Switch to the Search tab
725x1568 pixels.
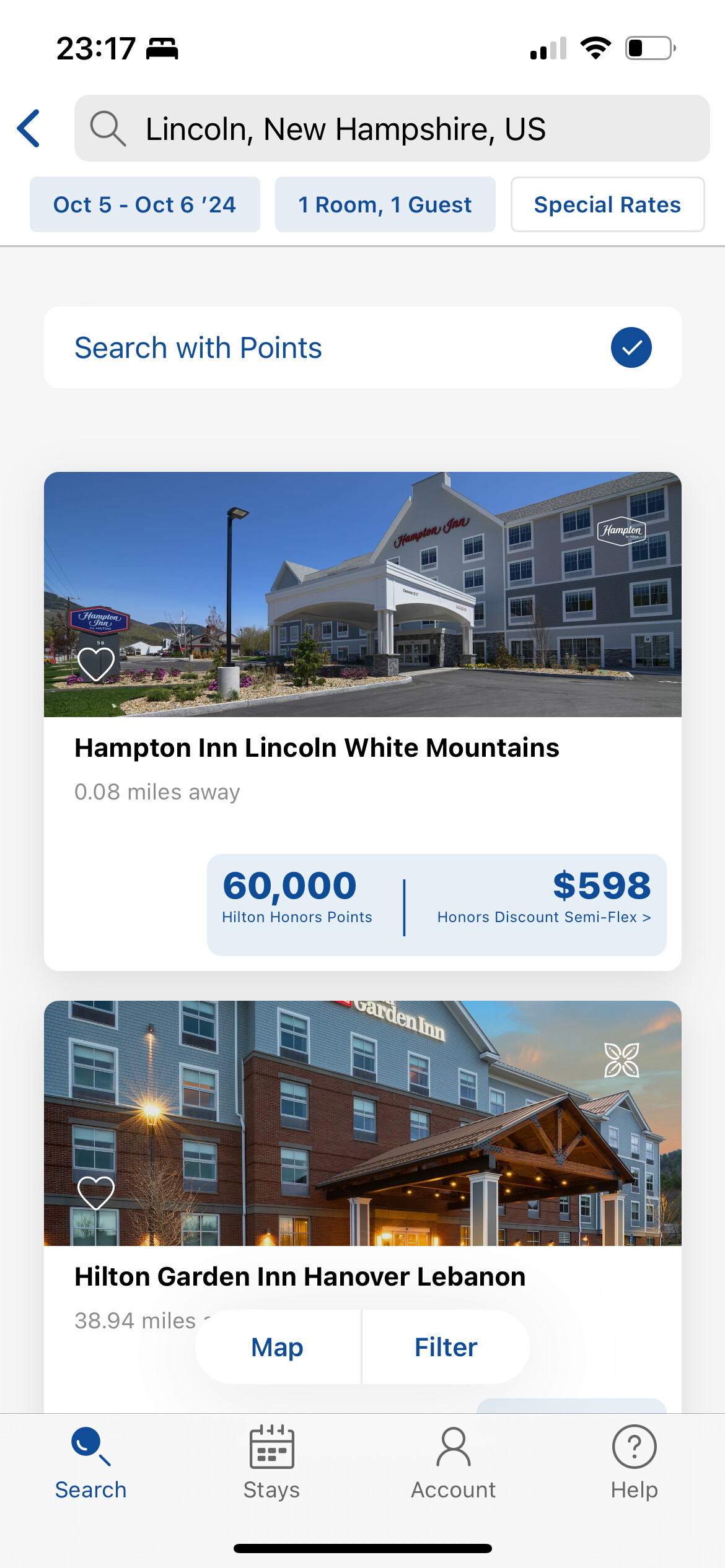(90, 1461)
